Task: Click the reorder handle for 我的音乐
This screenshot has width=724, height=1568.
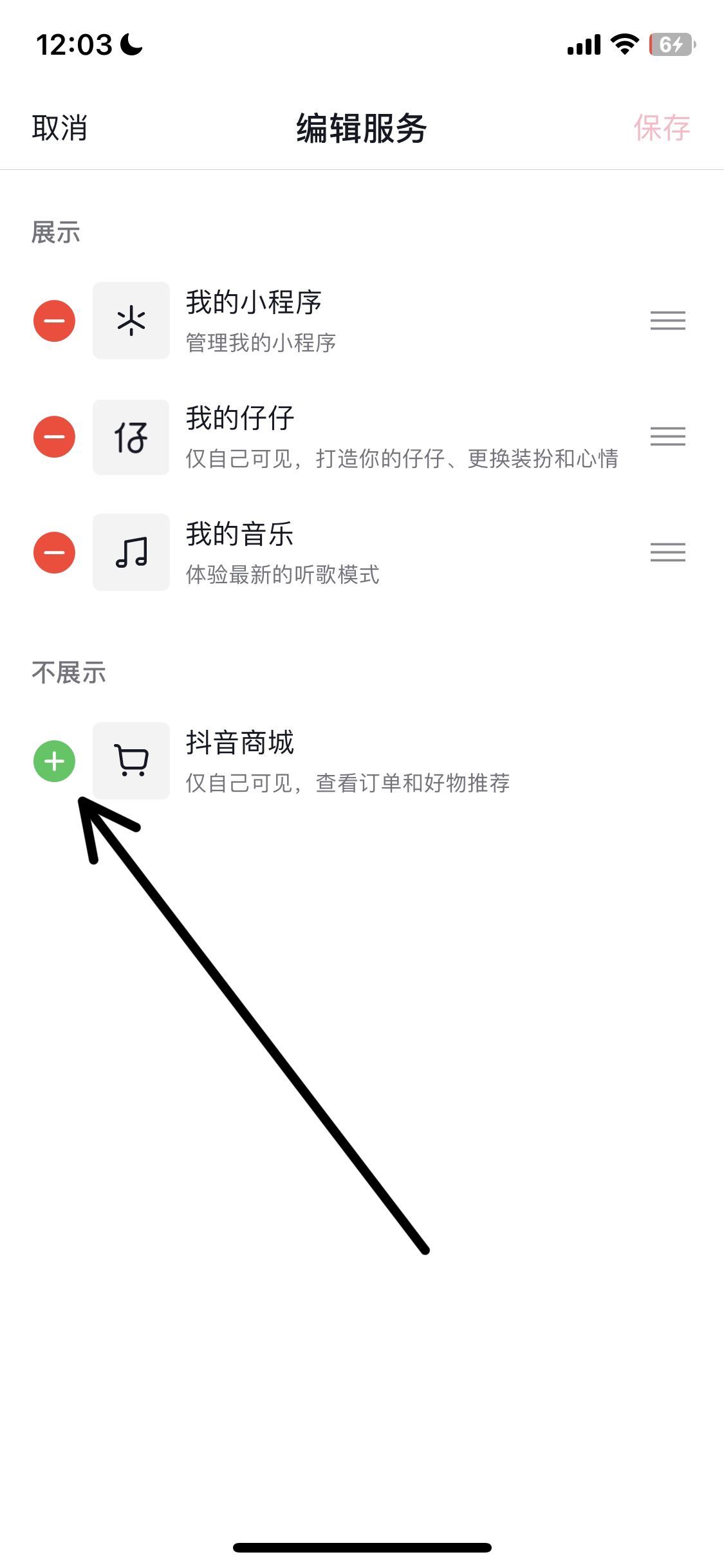Action: point(668,552)
